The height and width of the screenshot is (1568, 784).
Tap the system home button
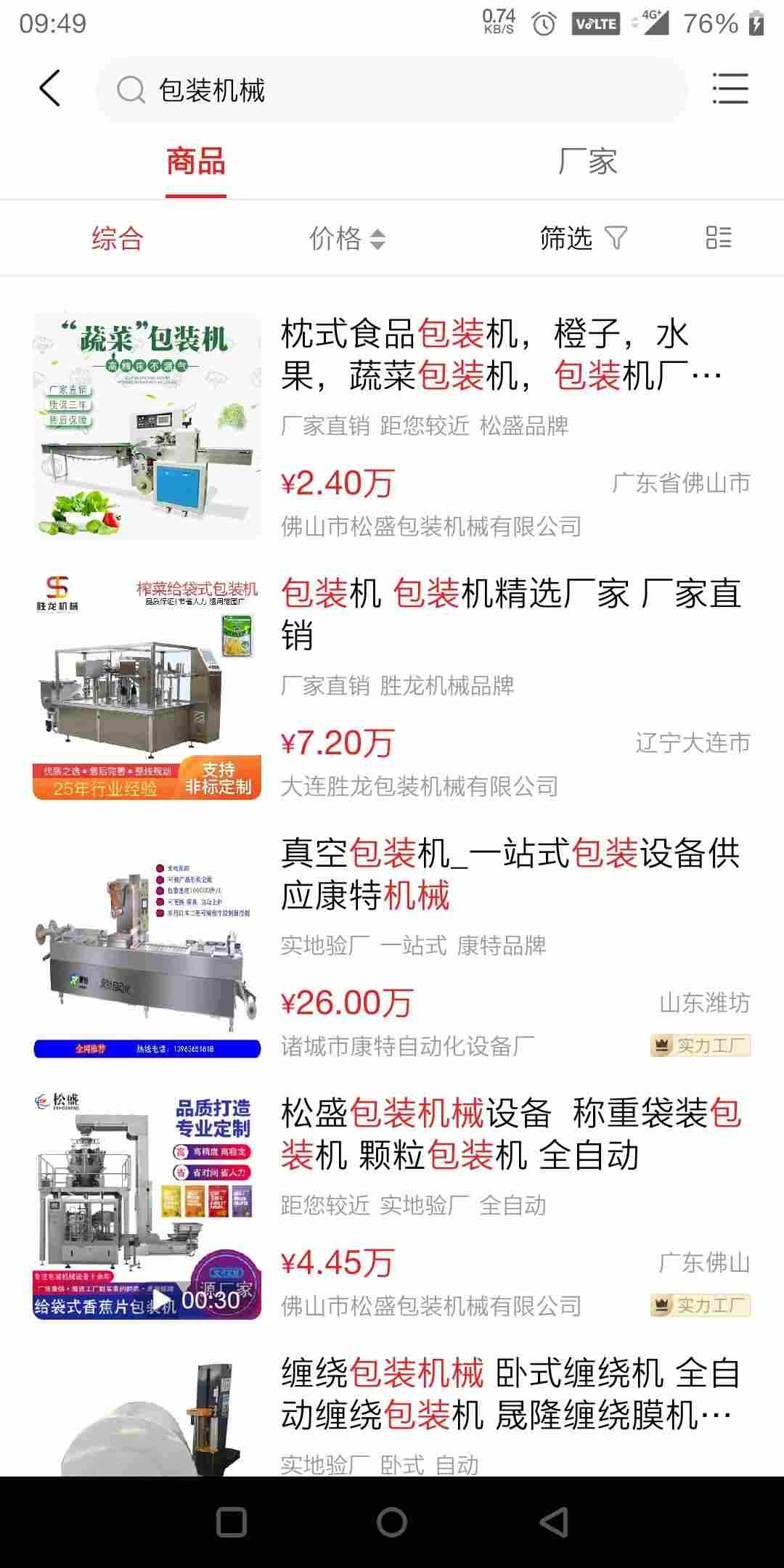[392, 1522]
